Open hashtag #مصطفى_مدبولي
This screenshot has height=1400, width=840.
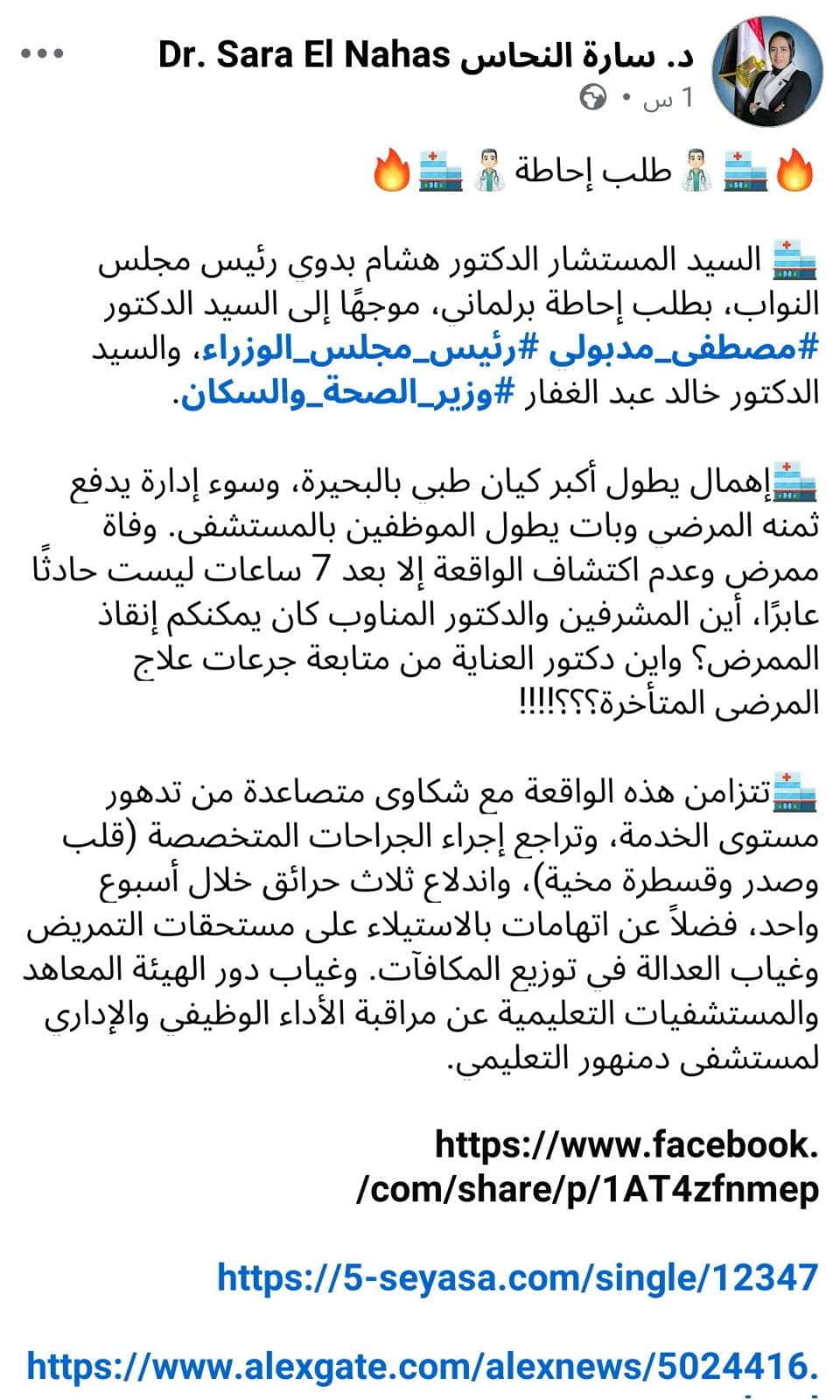pyautogui.click(x=684, y=349)
